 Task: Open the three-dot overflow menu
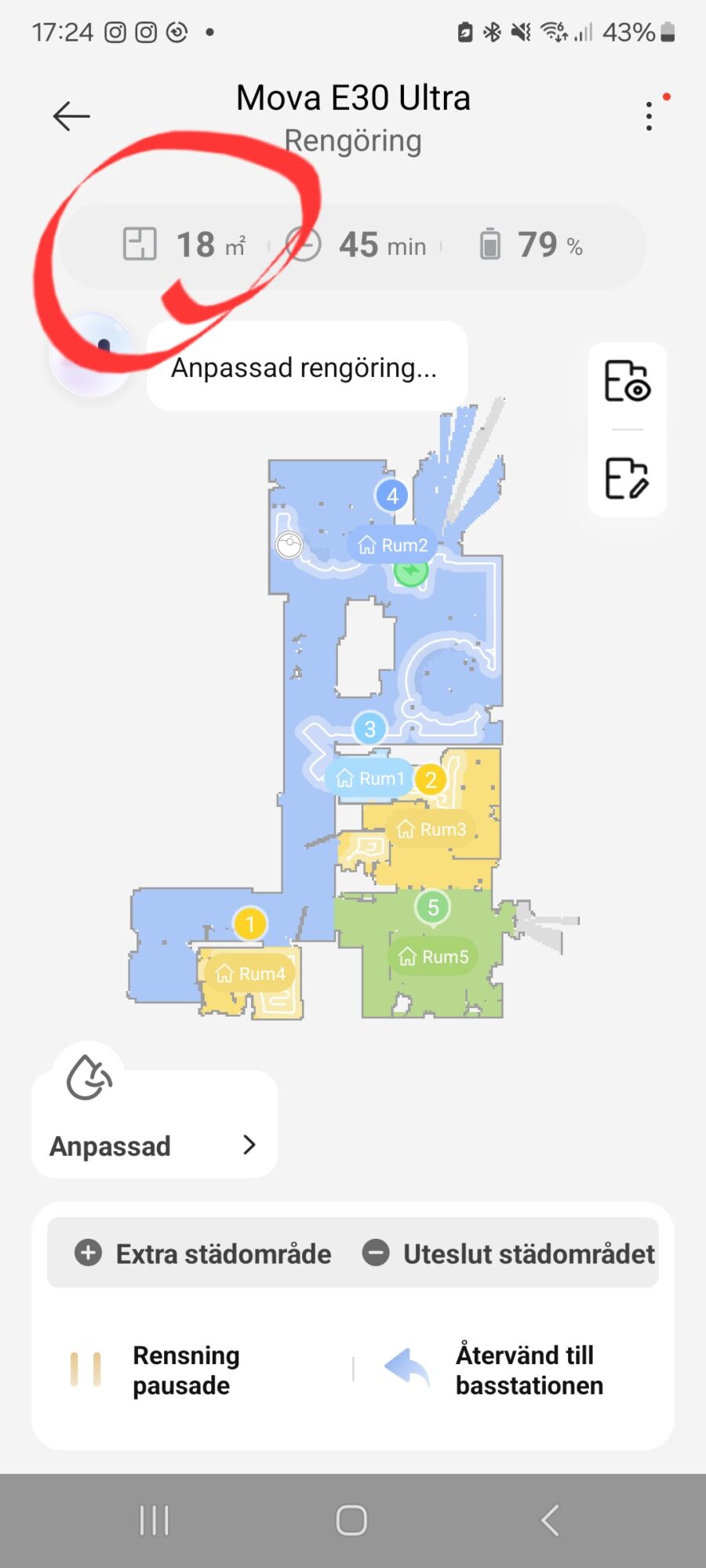point(649,117)
